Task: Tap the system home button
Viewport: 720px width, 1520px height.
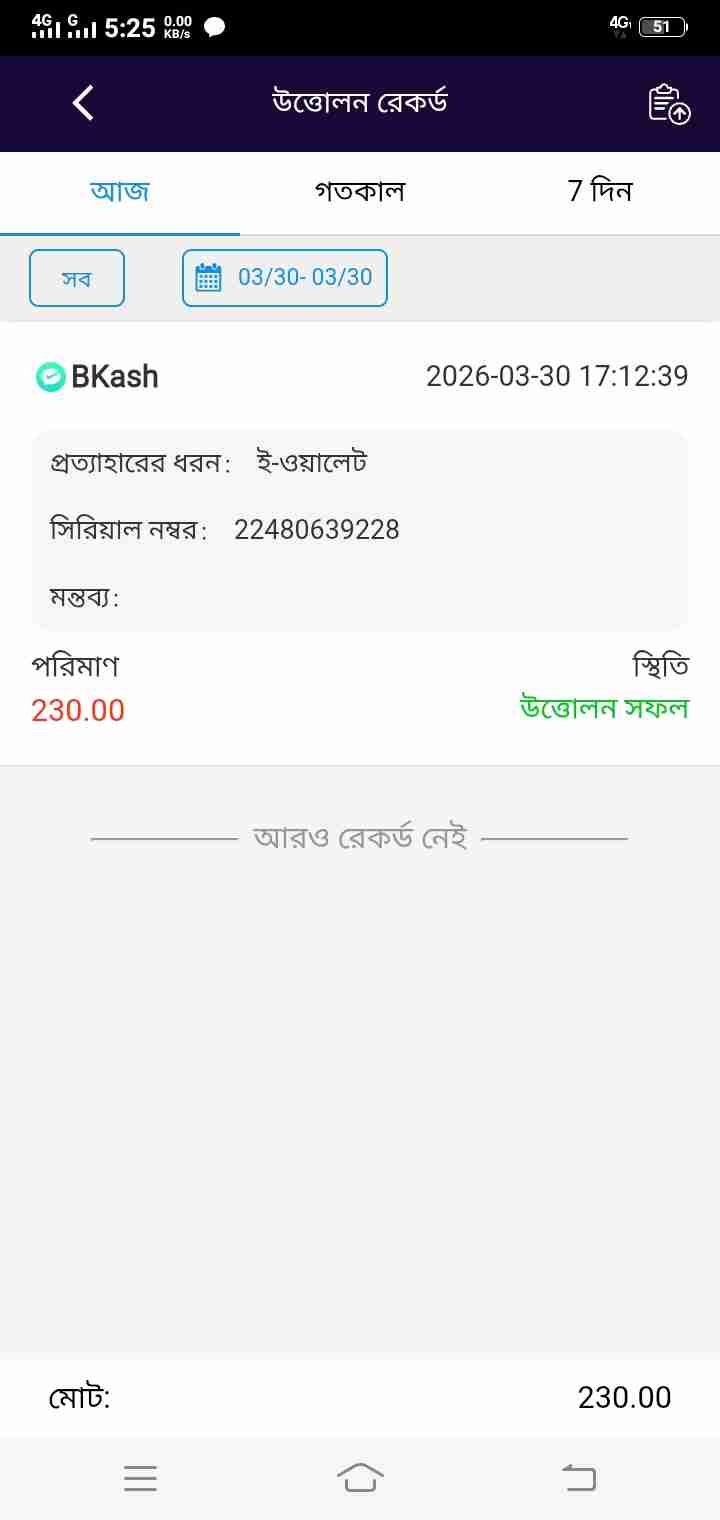Action: tap(360, 1477)
